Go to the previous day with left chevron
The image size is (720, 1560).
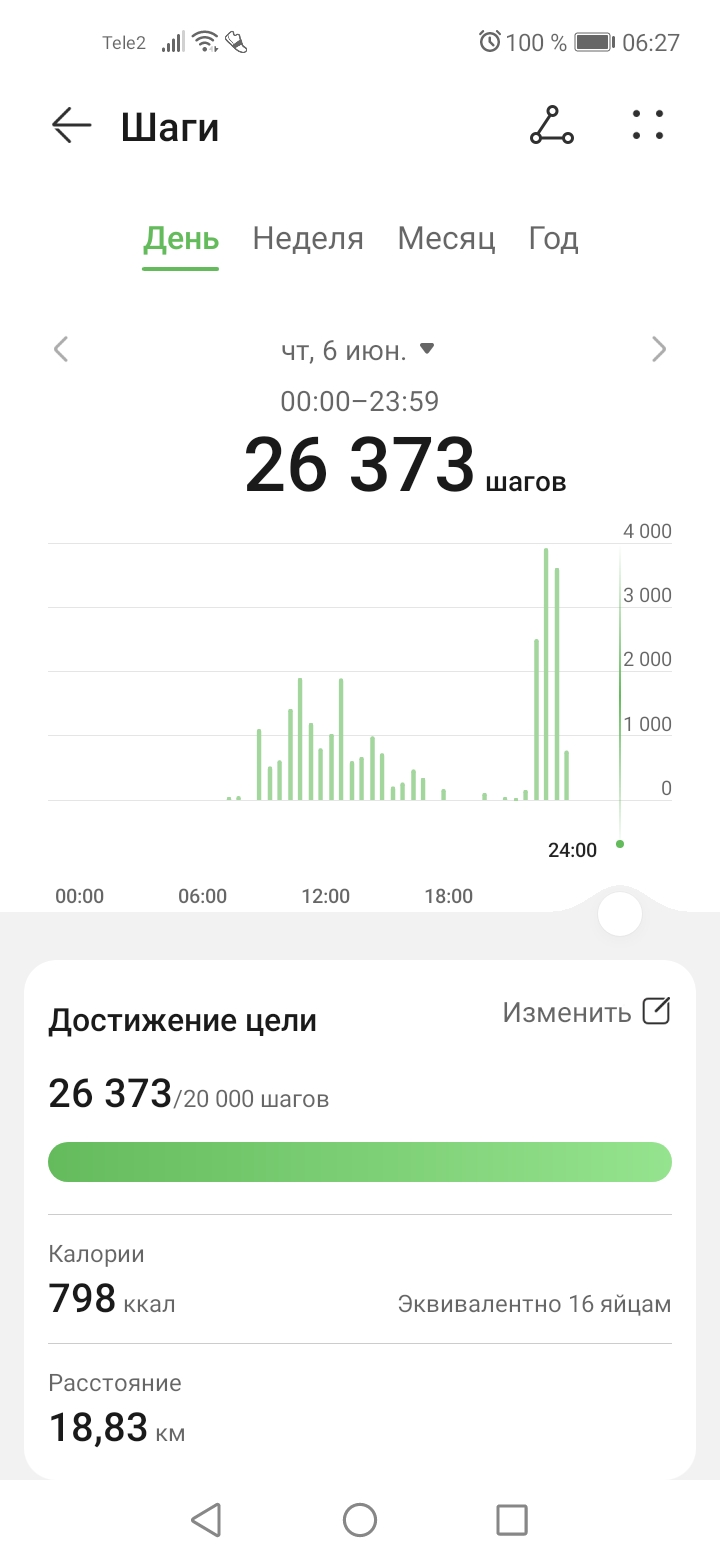[61, 349]
